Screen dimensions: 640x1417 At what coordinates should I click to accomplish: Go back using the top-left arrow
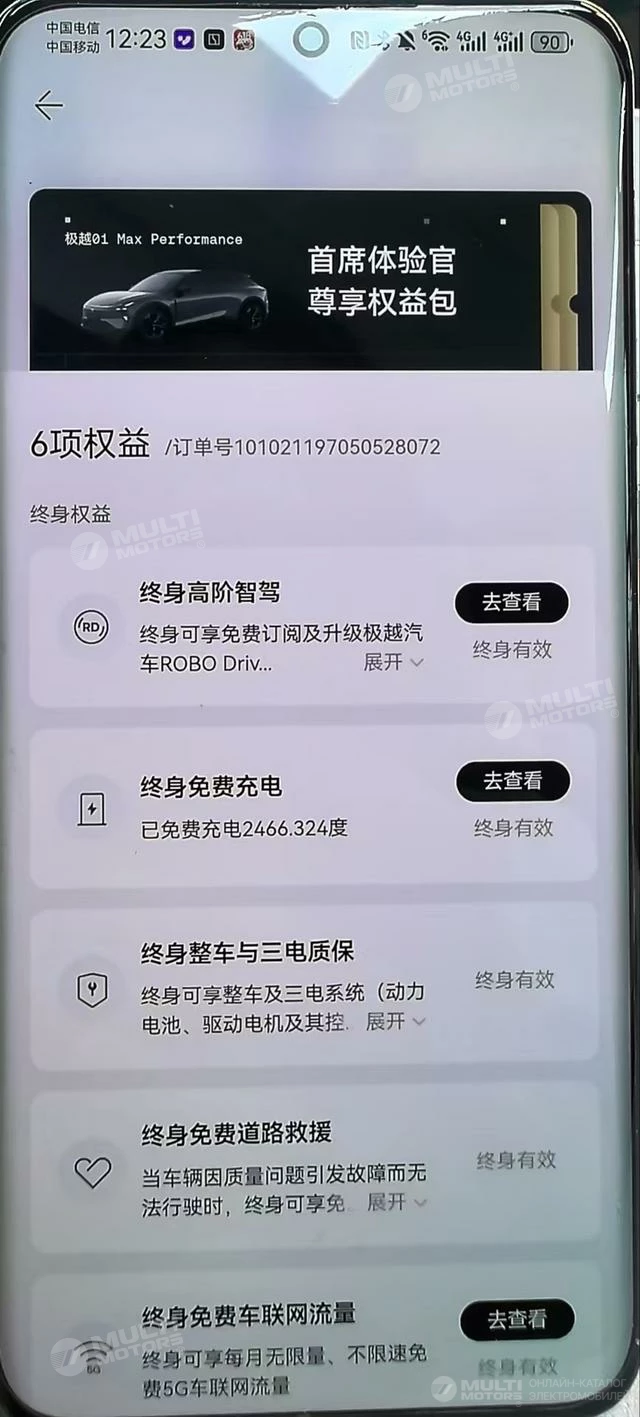48,105
